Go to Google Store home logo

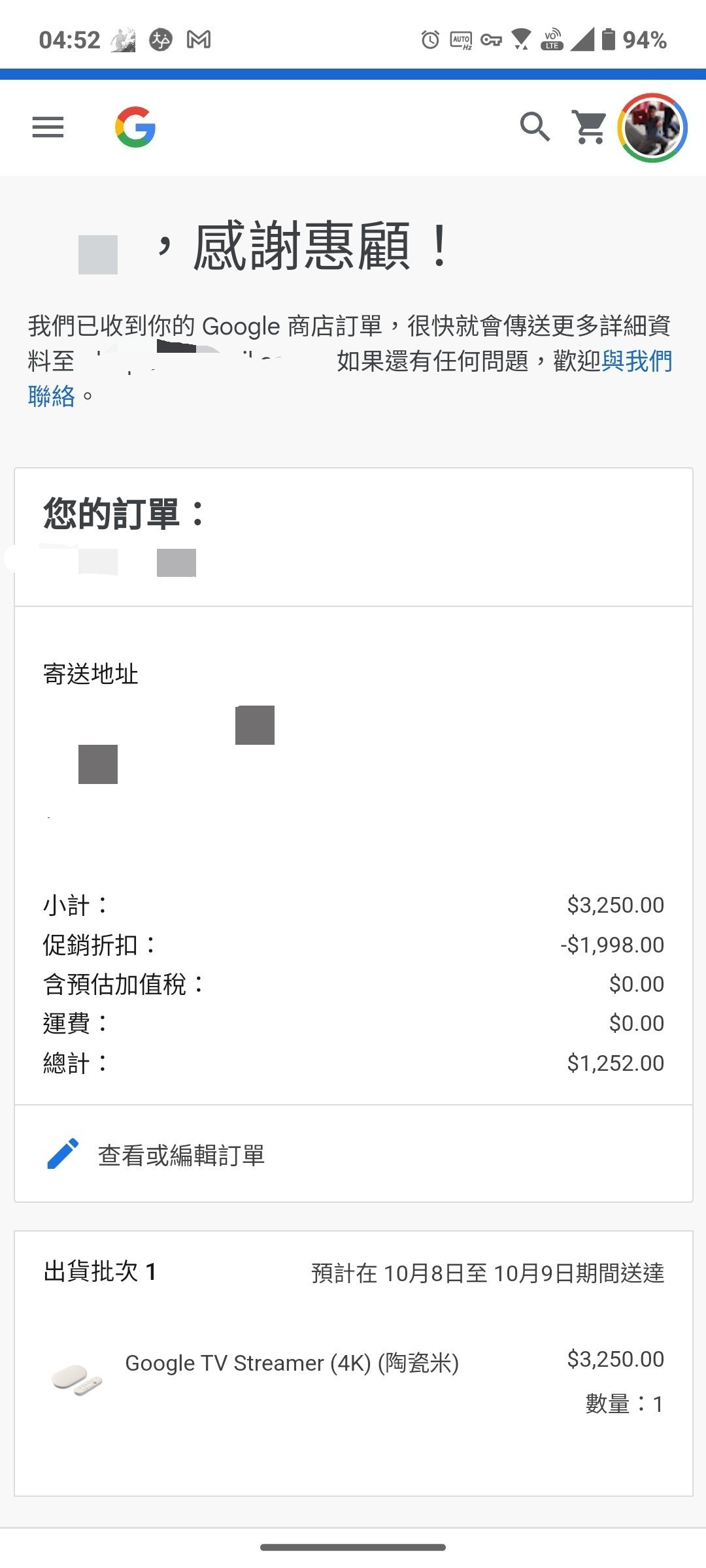[135, 127]
